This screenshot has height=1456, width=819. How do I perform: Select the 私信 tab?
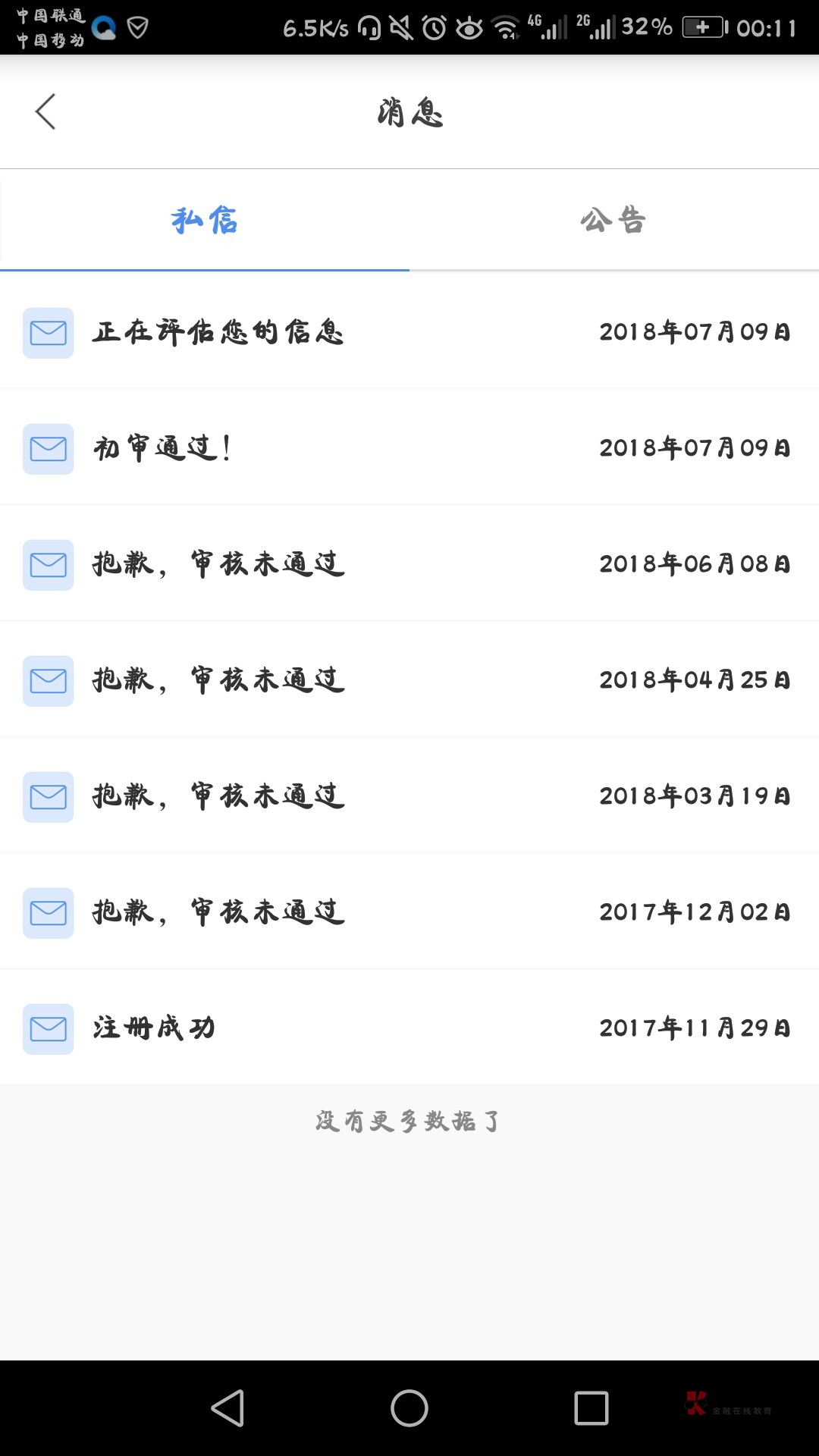205,220
